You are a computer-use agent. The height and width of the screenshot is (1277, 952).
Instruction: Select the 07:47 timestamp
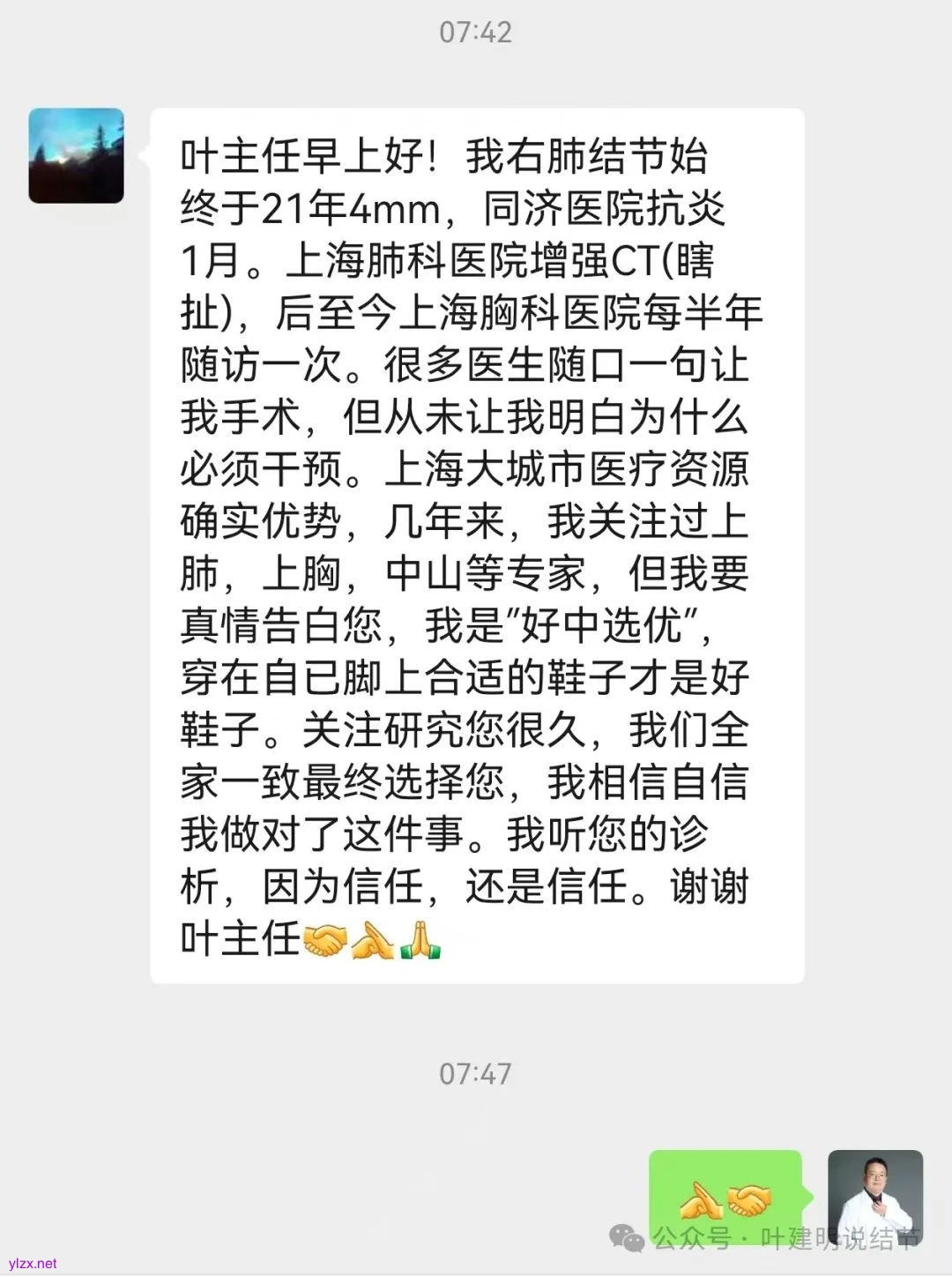click(476, 1074)
